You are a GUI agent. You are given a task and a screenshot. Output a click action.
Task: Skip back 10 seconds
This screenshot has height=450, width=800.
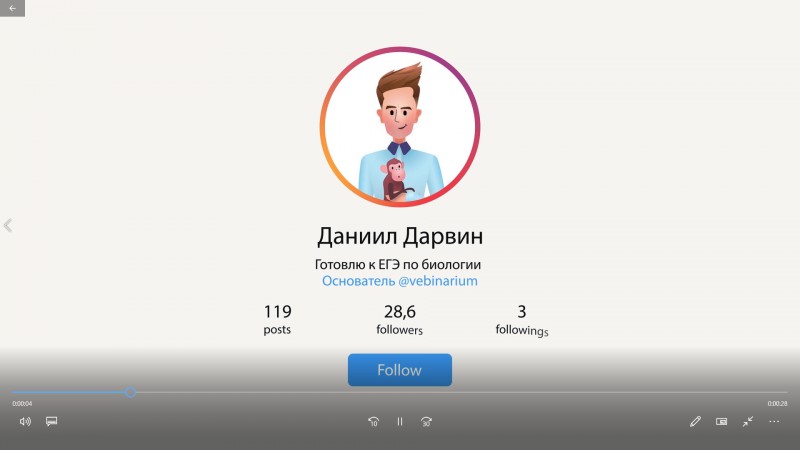[373, 421]
